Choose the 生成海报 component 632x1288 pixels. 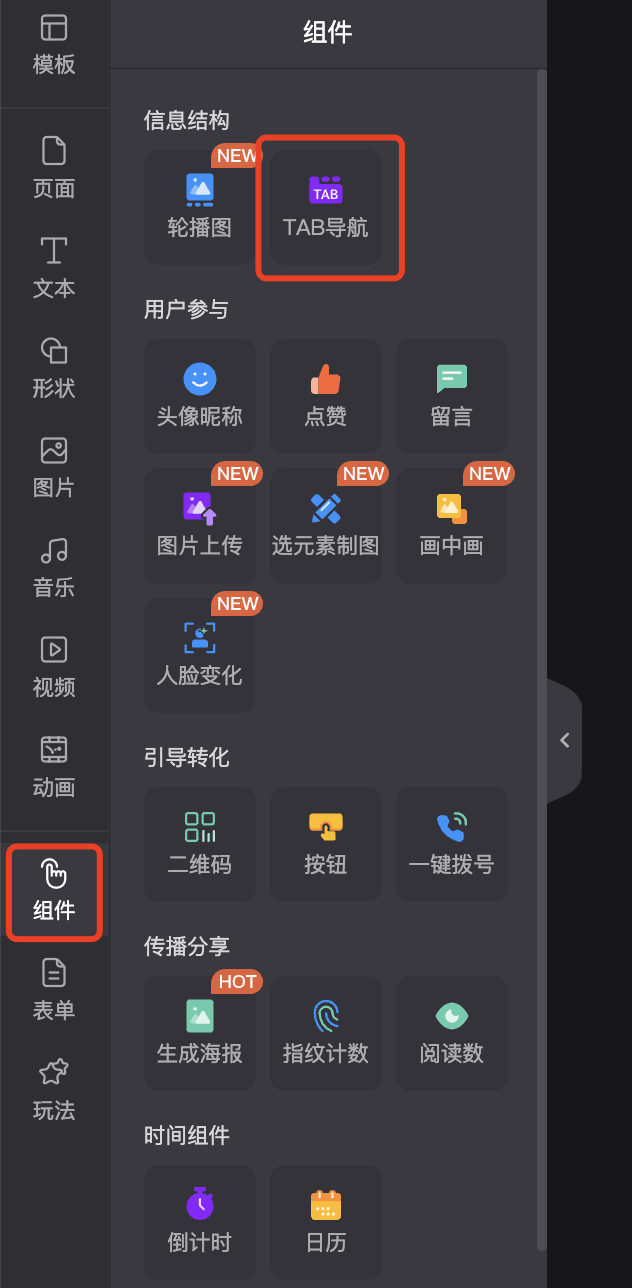coord(200,1033)
